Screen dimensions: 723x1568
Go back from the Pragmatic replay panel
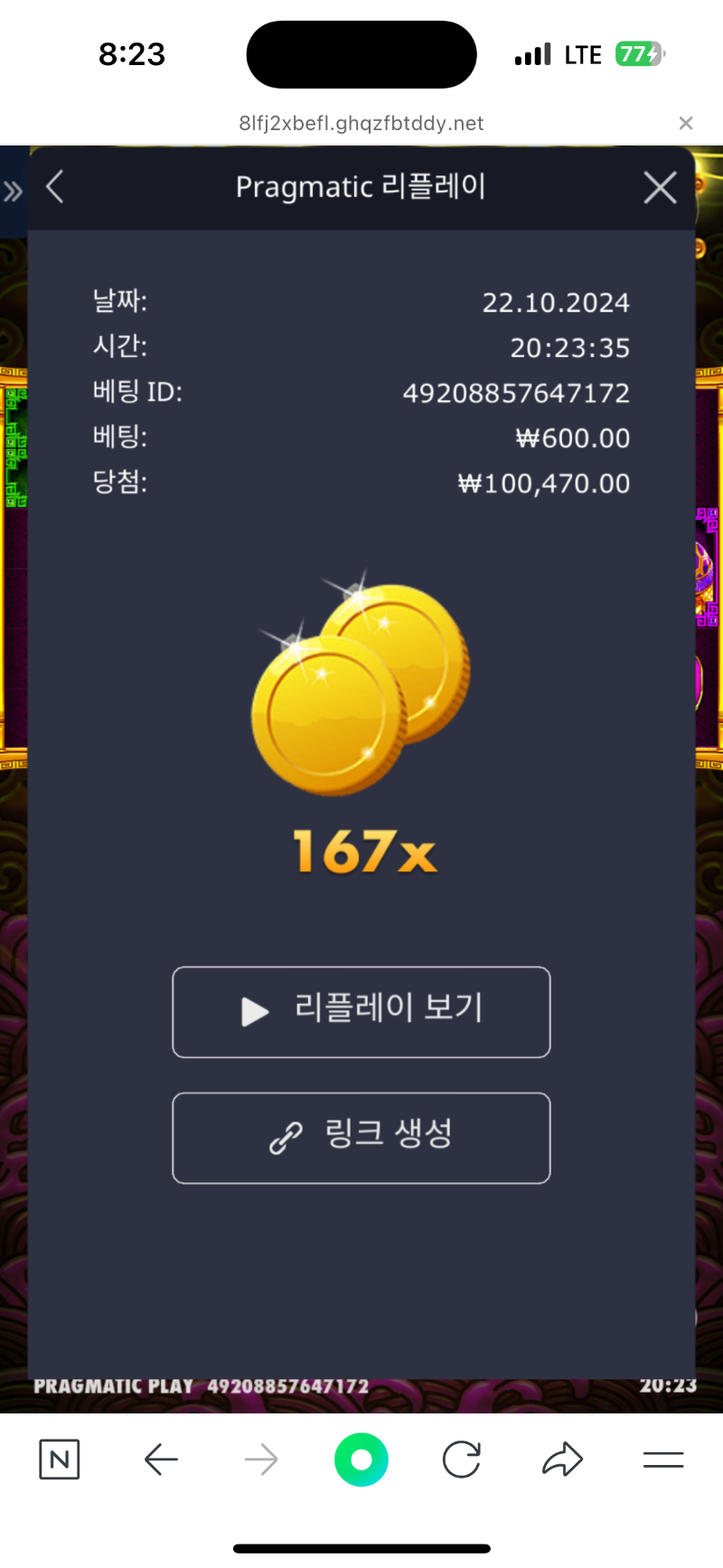[55, 187]
